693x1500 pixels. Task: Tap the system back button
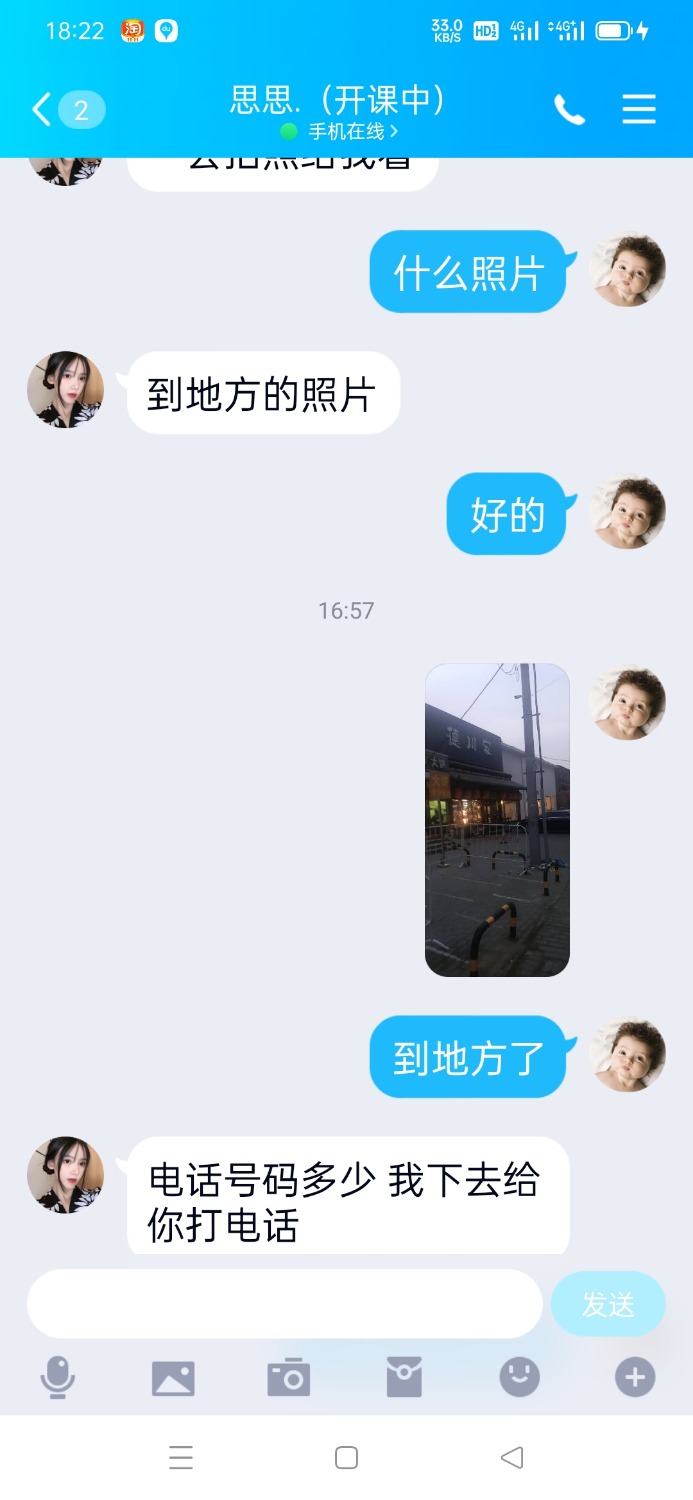[511, 1458]
